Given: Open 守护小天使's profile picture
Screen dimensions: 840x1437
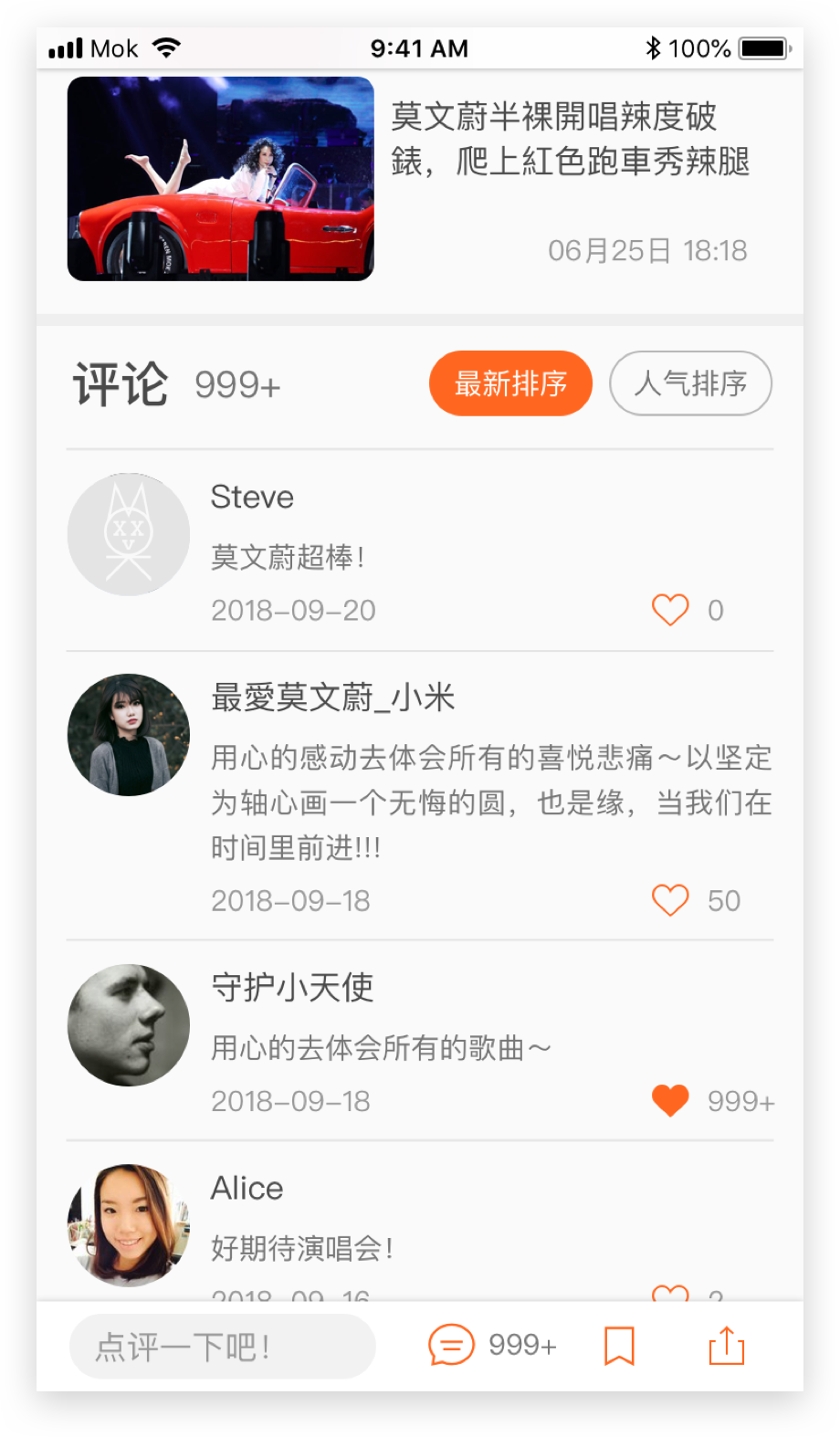Looking at the screenshot, I should click(x=129, y=1025).
